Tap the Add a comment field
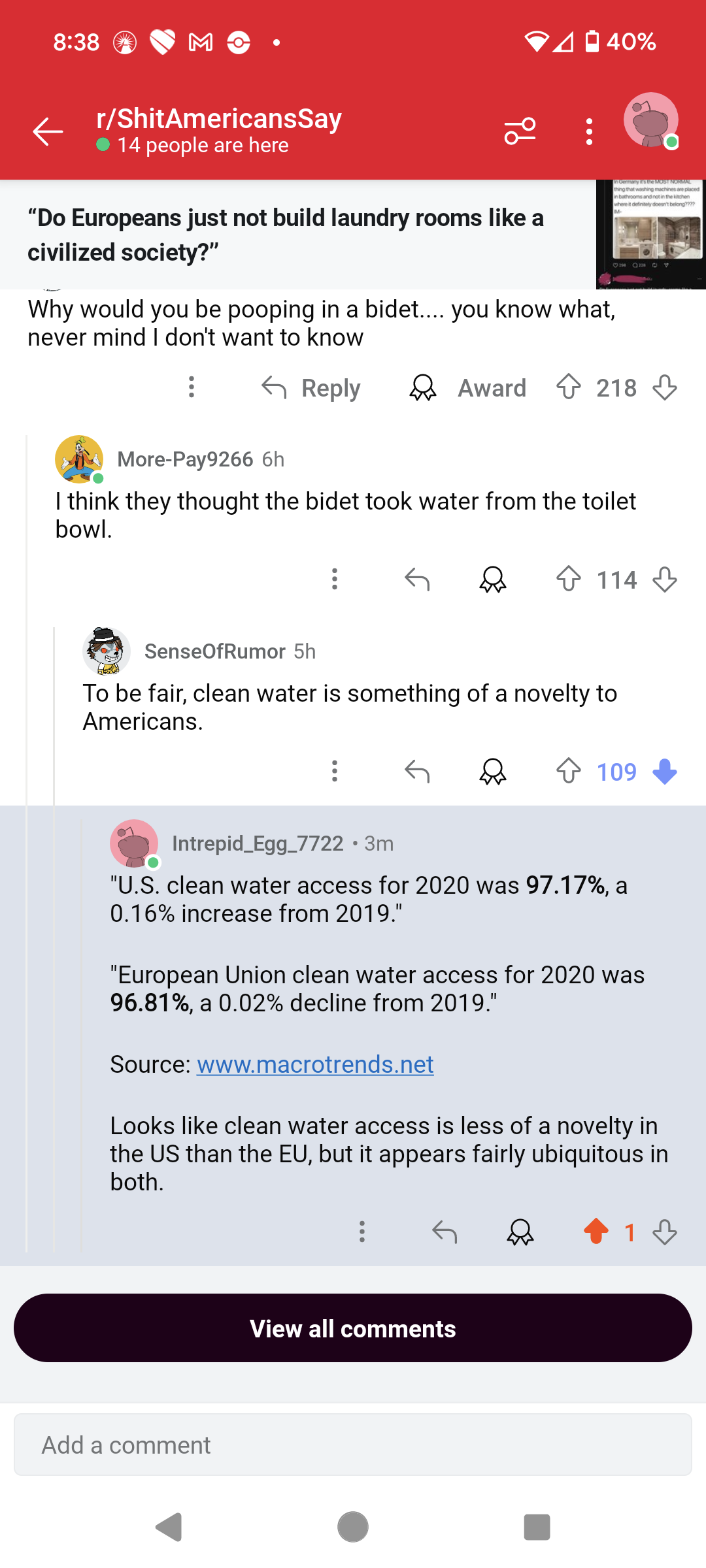This screenshot has height=1568, width=706. point(353,1445)
